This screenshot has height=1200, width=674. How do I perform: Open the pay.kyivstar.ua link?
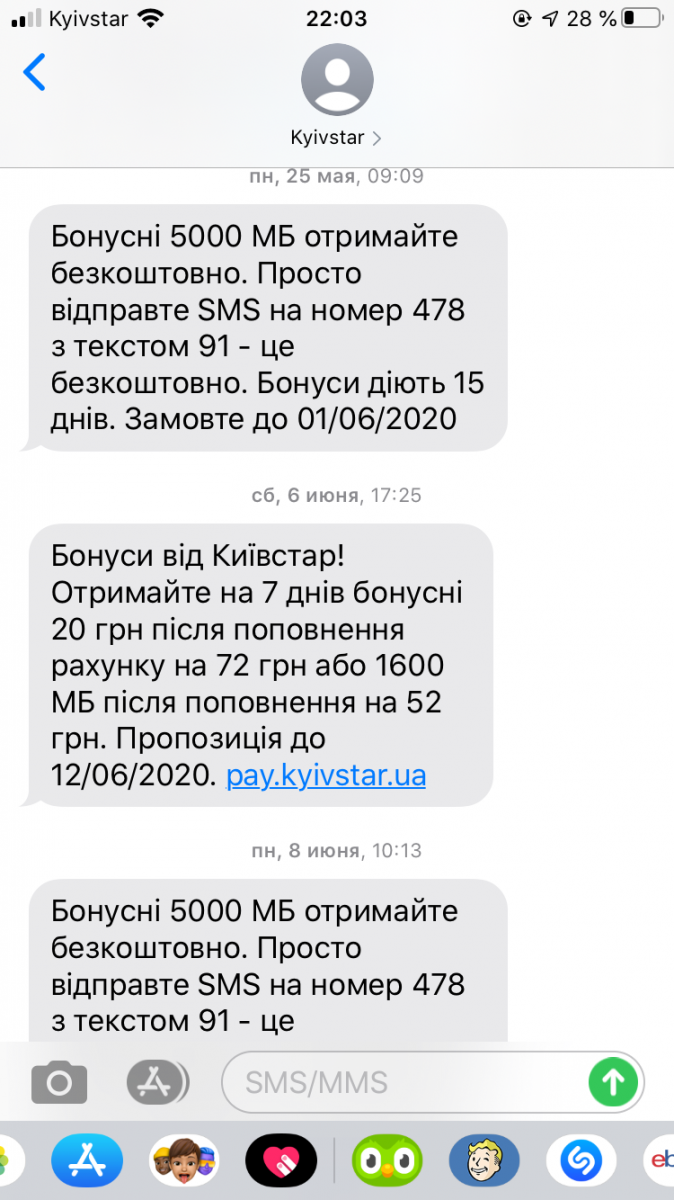click(326, 775)
